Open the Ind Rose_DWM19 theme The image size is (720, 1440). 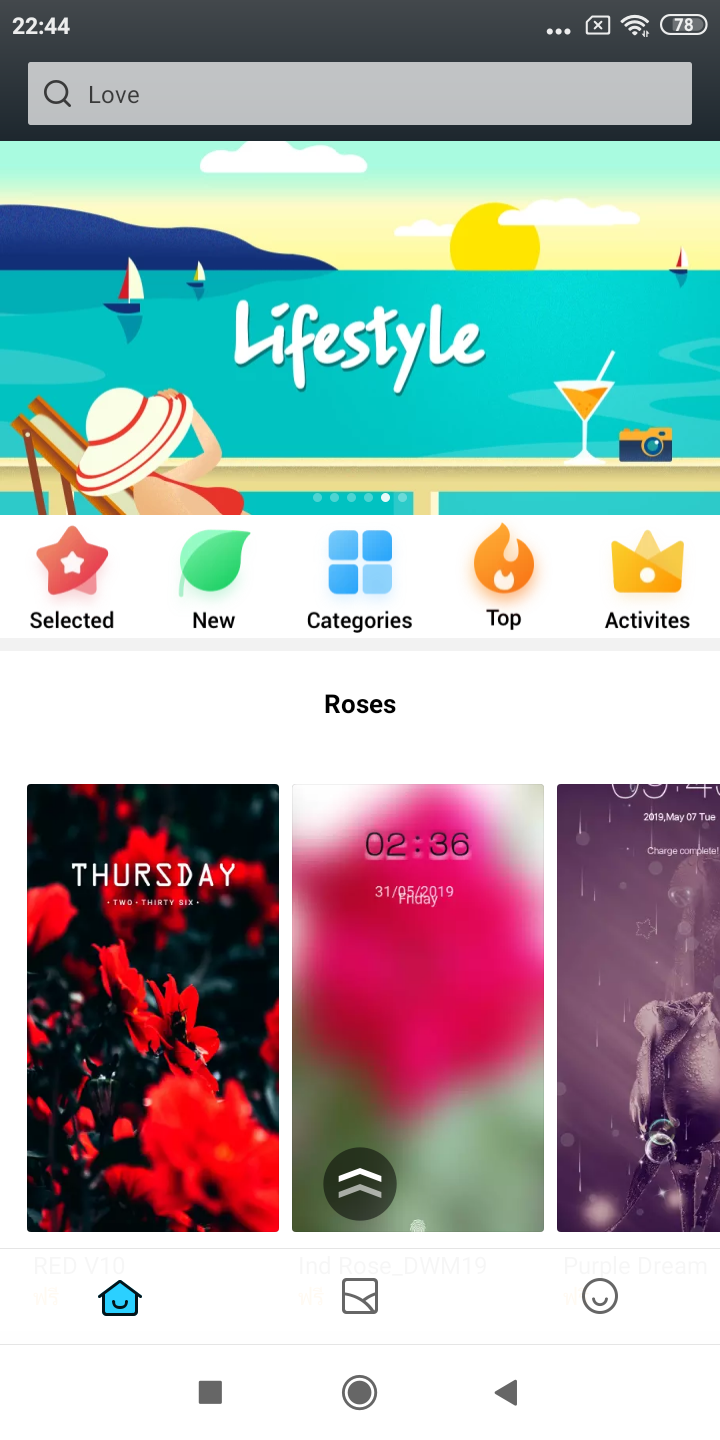coord(418,960)
